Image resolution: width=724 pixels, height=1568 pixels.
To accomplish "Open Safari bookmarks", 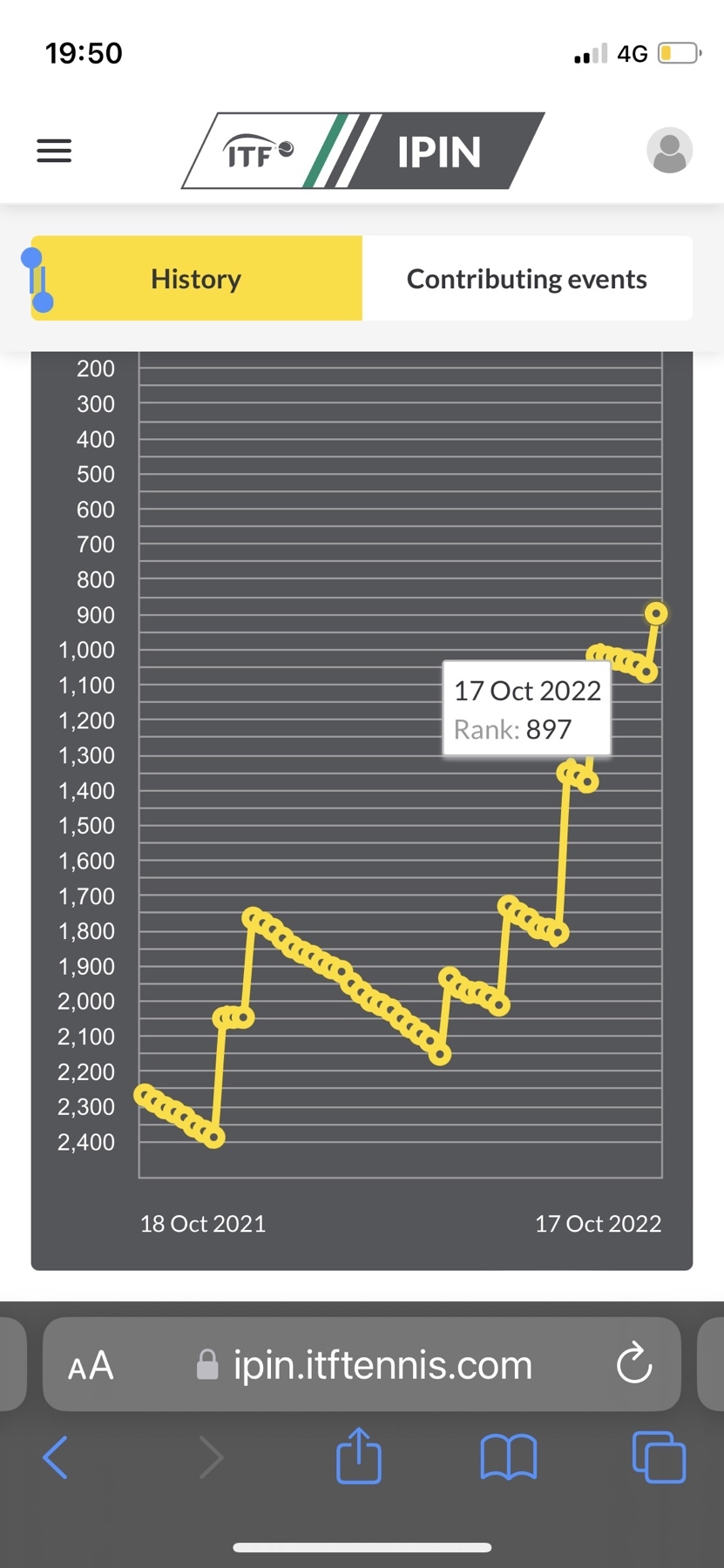I will [509, 1457].
